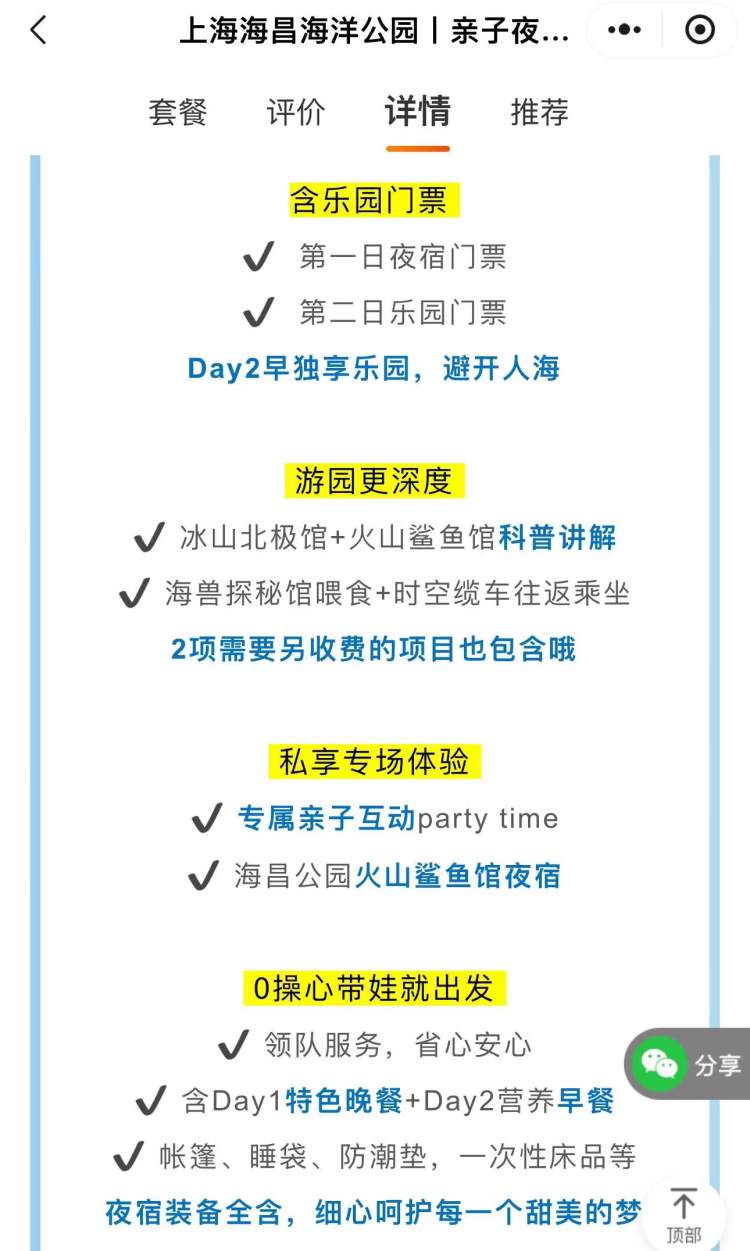This screenshot has width=750, height=1251.
Task: Close the mini program with the circle button
Action: 700,31
